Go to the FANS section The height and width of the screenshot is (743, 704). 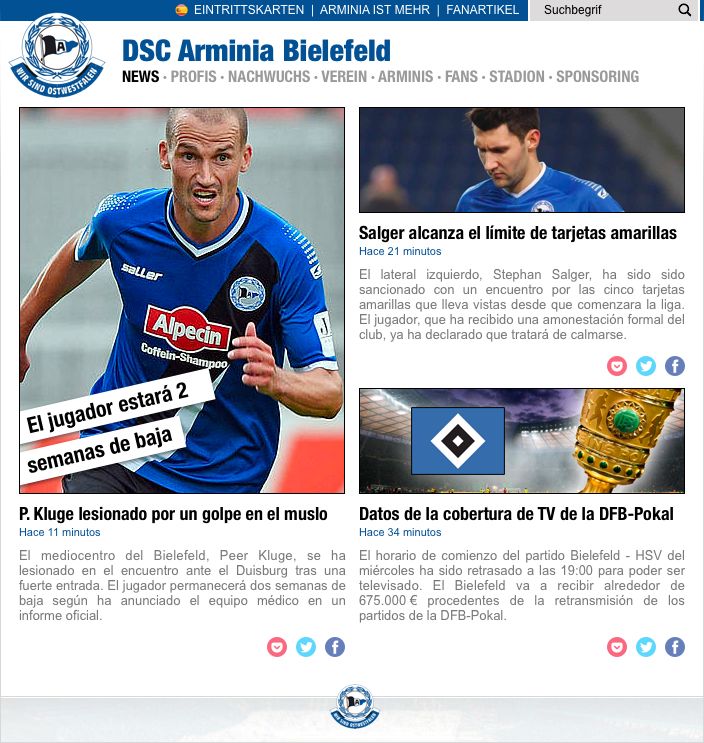[461, 77]
